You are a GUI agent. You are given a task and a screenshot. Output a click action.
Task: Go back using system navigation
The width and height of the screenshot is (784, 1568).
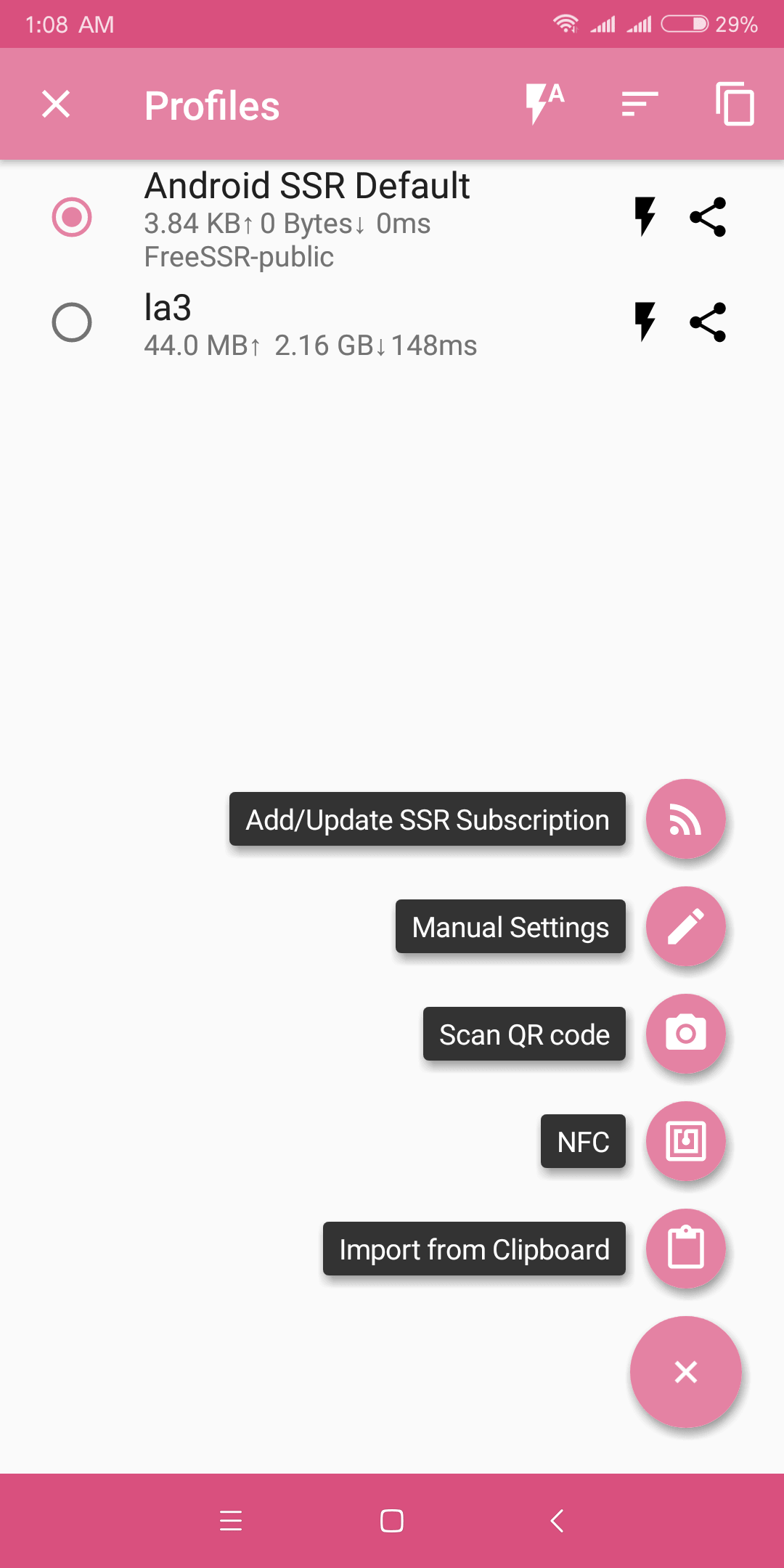(x=557, y=1520)
